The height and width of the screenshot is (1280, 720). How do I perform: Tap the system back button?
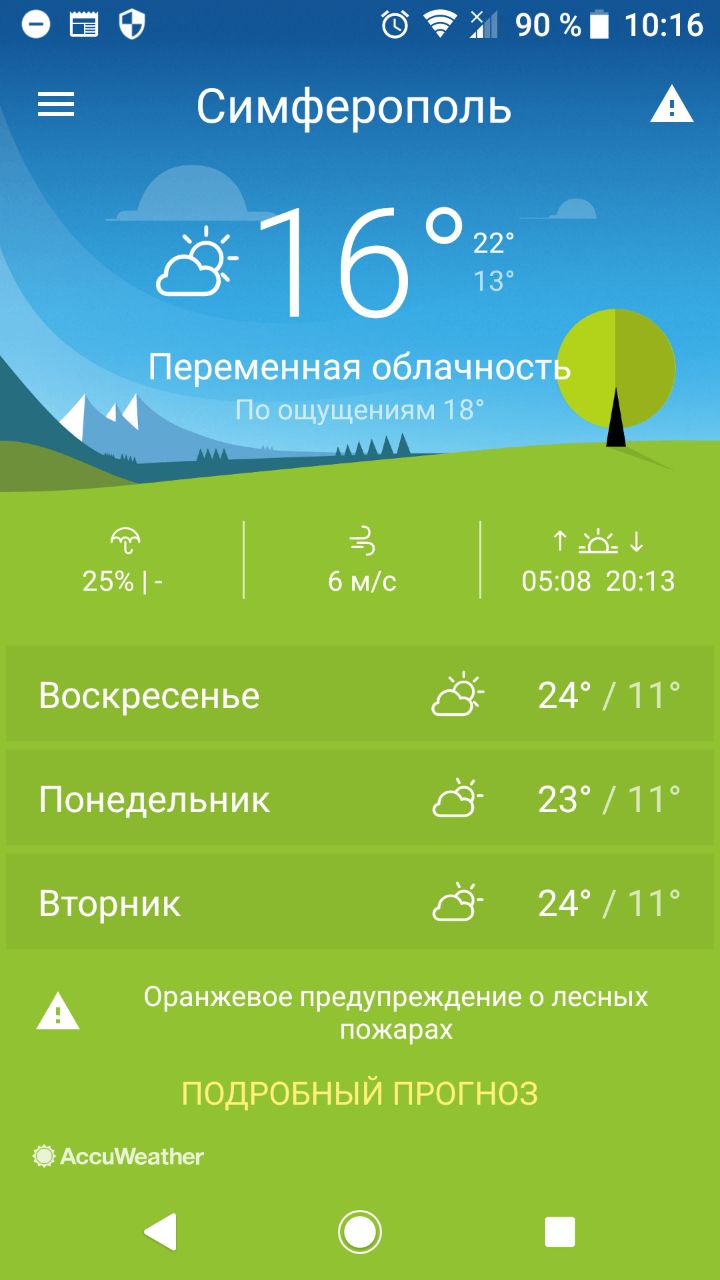click(160, 1232)
